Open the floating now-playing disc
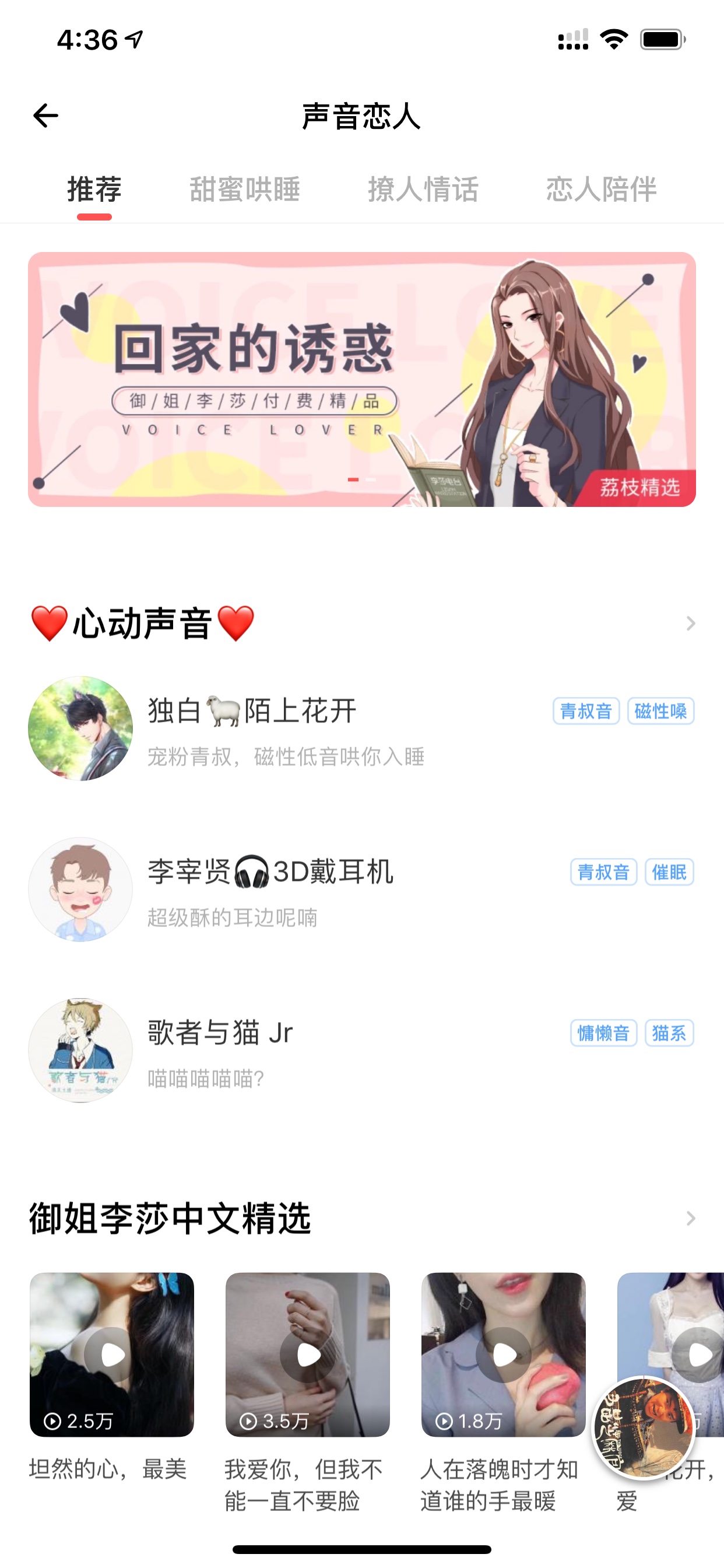 click(644, 1427)
